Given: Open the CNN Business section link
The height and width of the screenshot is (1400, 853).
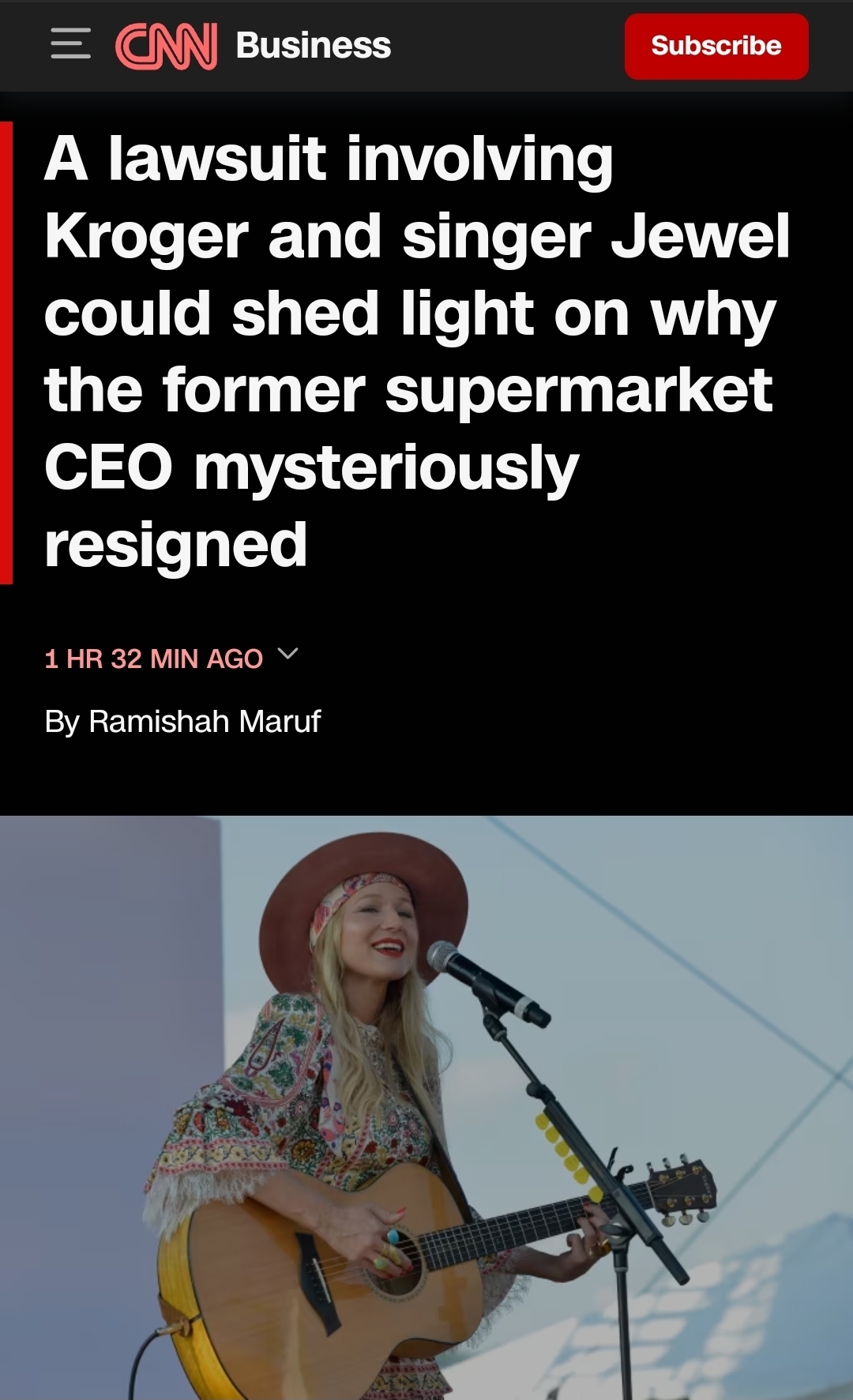Looking at the screenshot, I should 313,46.
